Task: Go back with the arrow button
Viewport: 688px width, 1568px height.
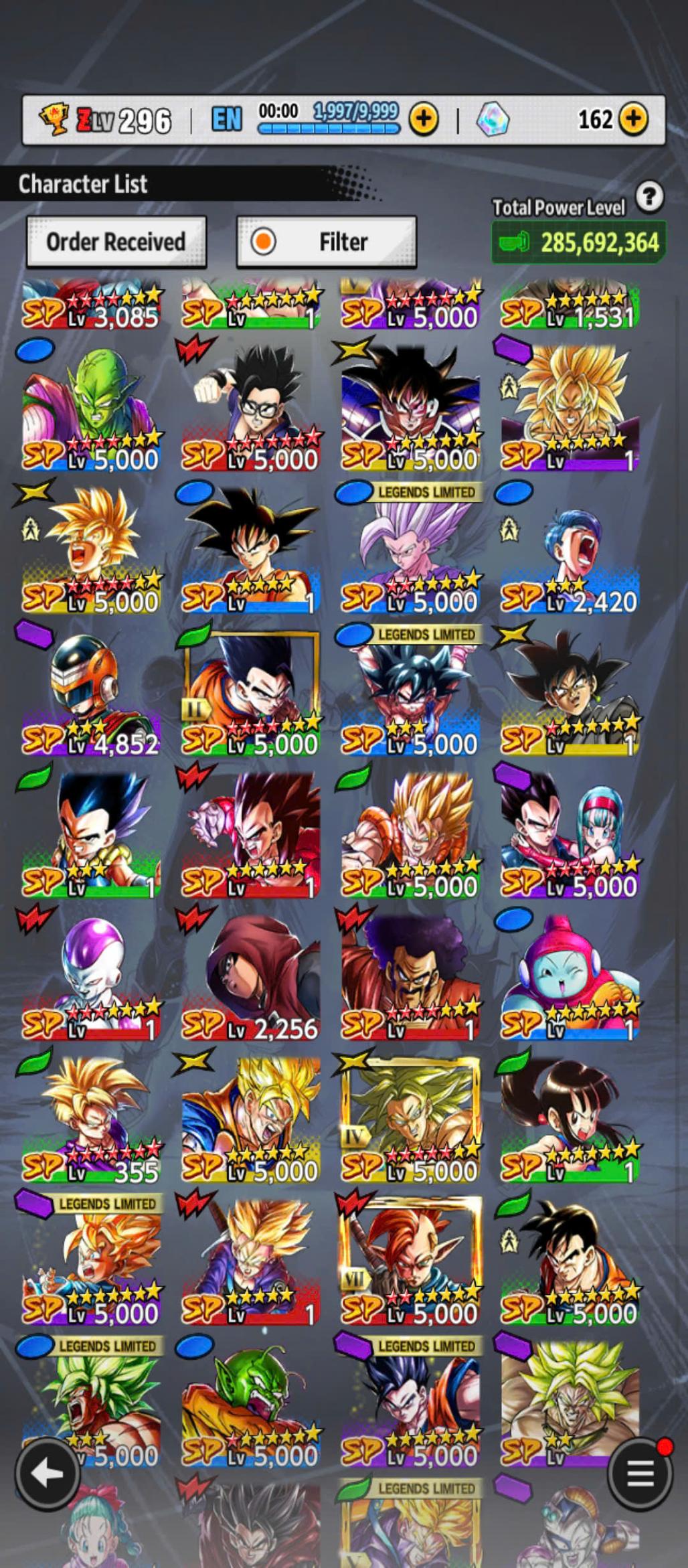Action: point(47,1472)
